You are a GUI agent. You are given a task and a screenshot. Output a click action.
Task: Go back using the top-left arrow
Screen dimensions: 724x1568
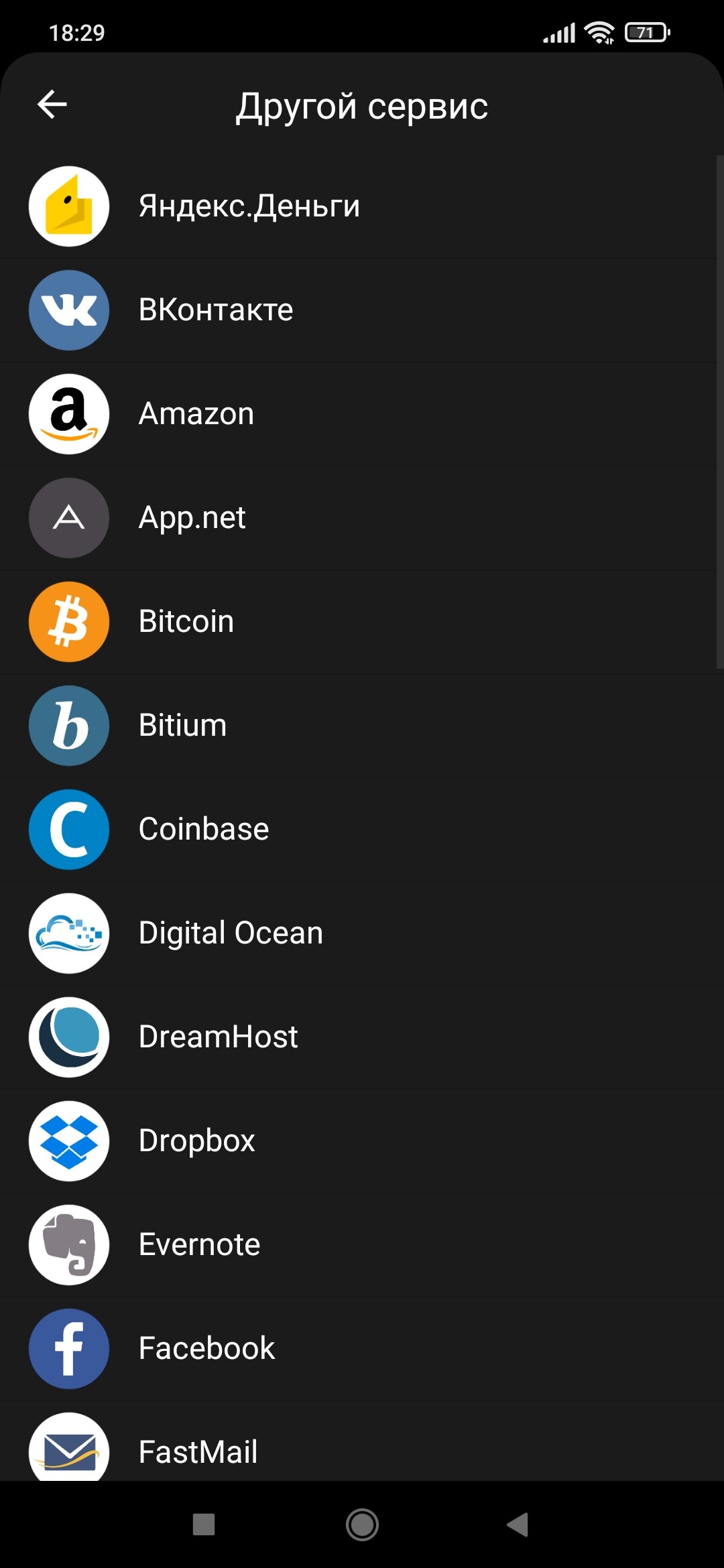tap(52, 105)
